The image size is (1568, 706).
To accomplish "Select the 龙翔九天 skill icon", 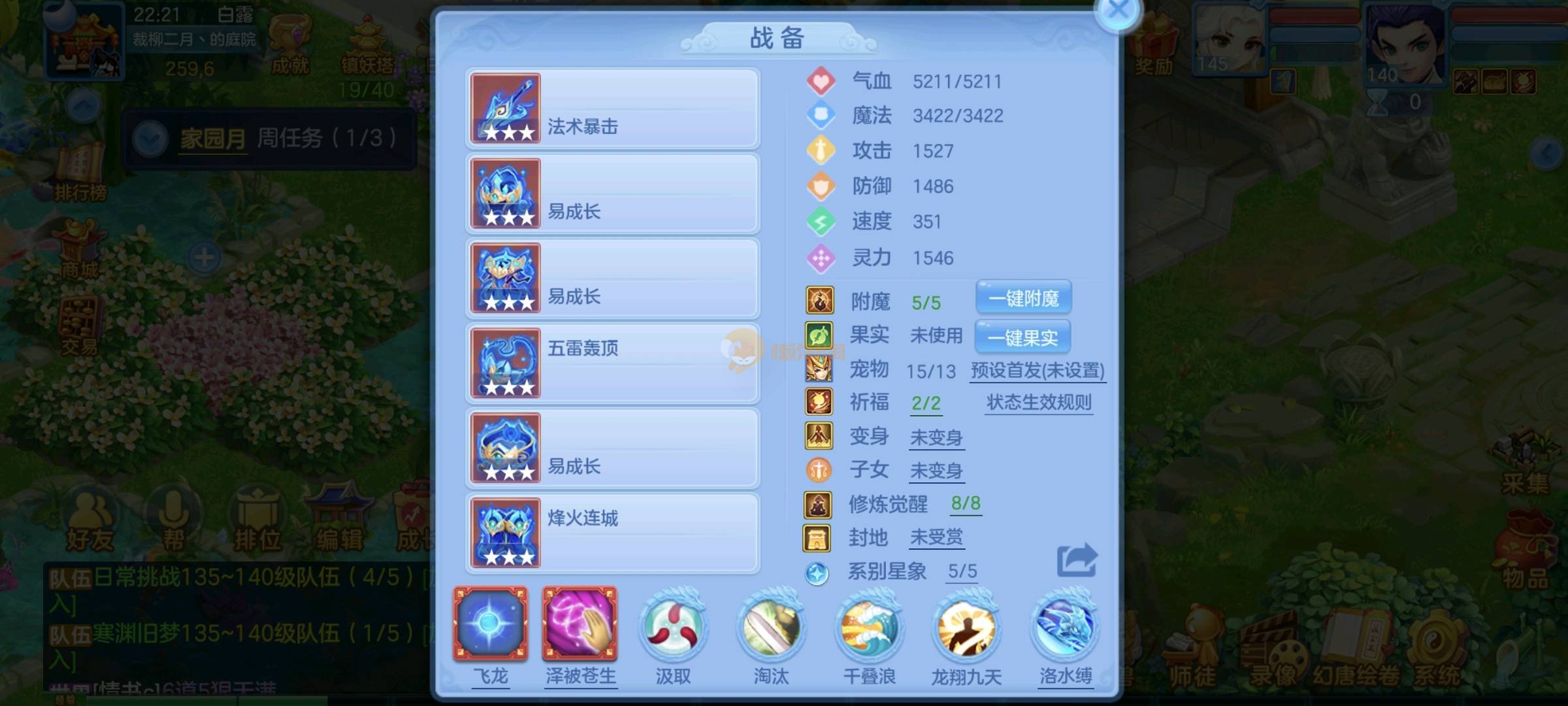I will coord(966,628).
